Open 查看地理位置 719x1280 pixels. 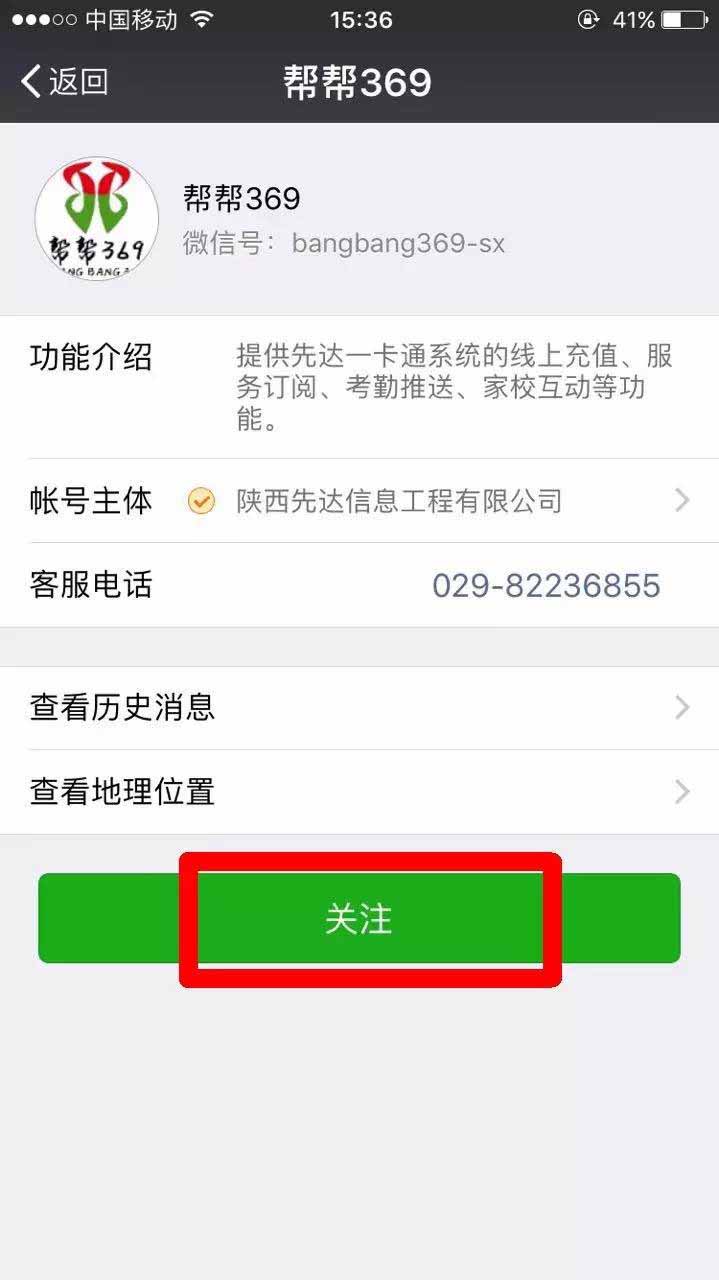pyautogui.click(x=359, y=792)
